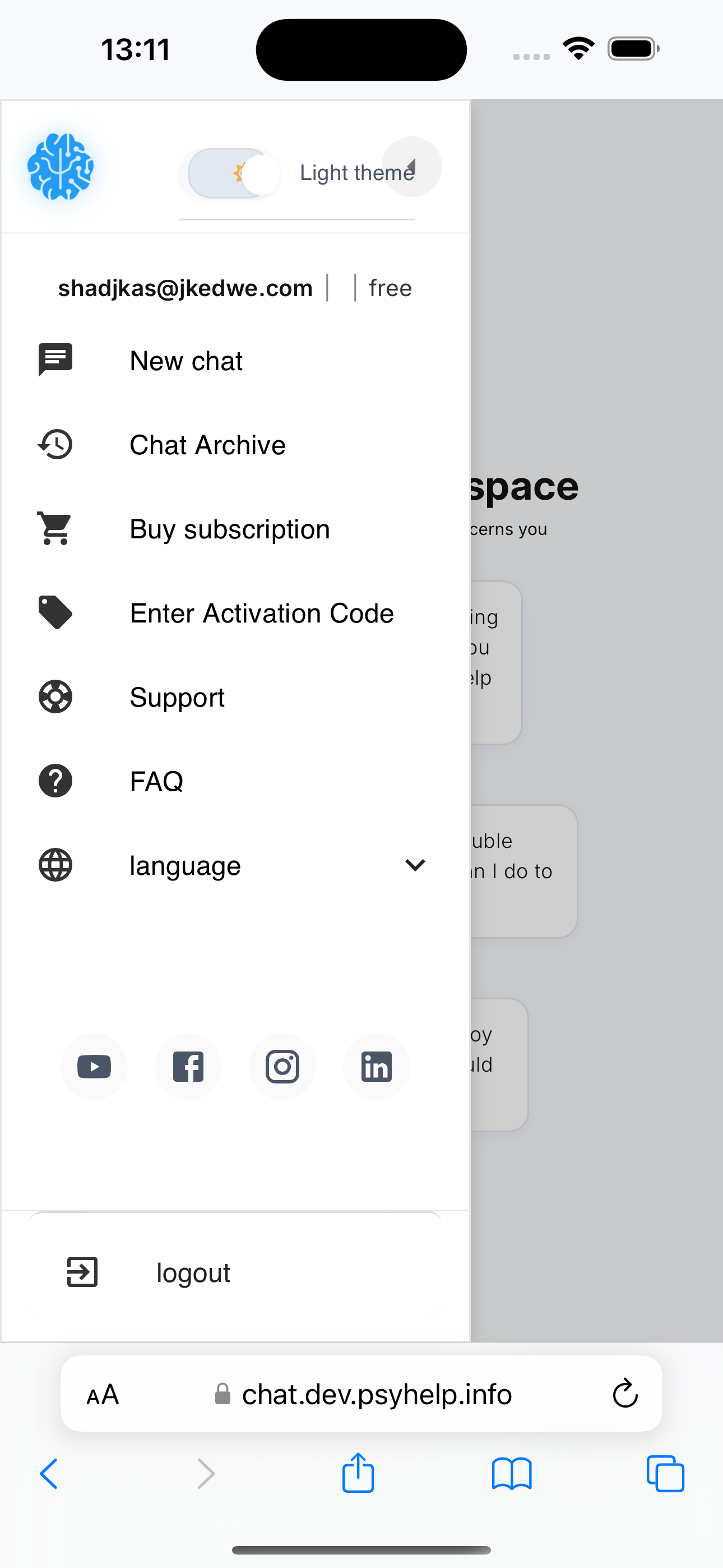This screenshot has width=723, height=1568.
Task: Reload the page in Safari
Action: click(x=624, y=1394)
